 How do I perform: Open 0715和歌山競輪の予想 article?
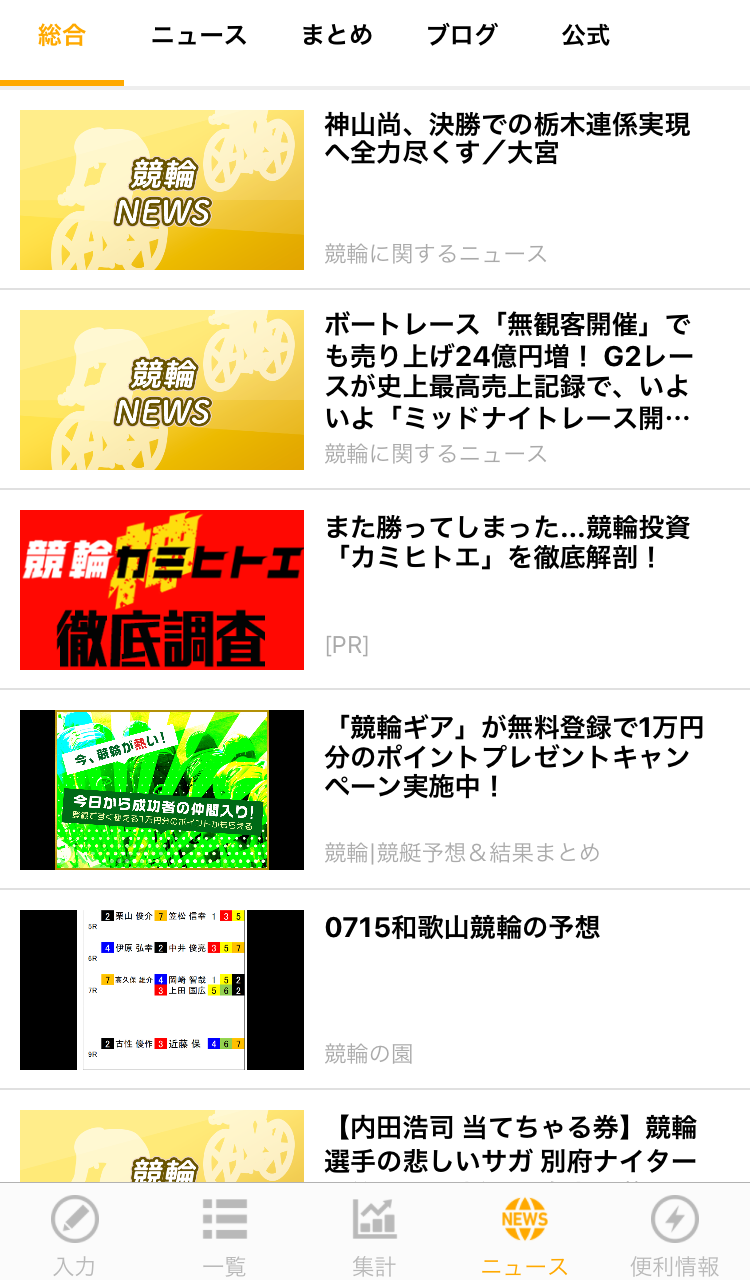pyautogui.click(x=375, y=990)
